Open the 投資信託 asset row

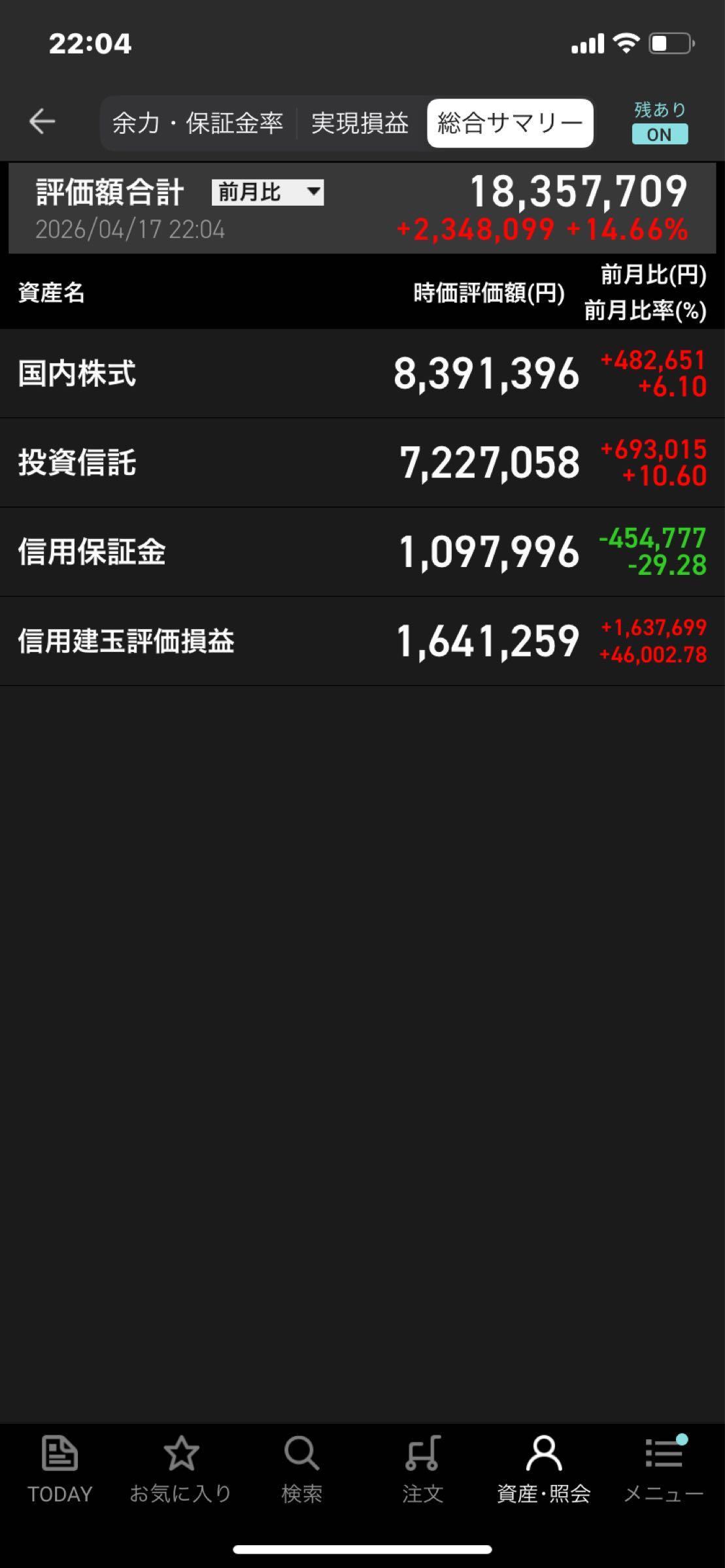coord(362,463)
